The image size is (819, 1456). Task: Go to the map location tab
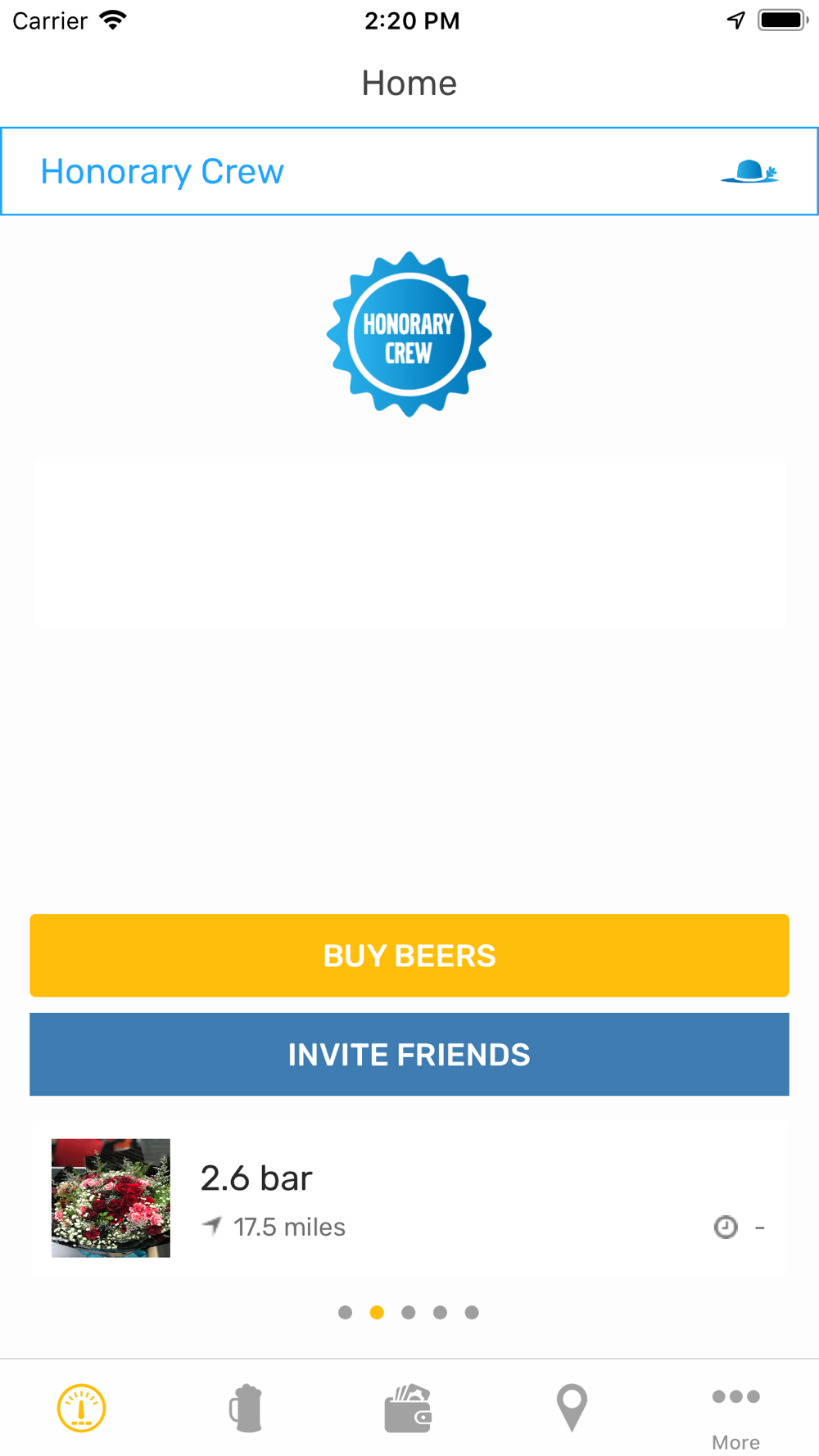pyautogui.click(x=572, y=1409)
